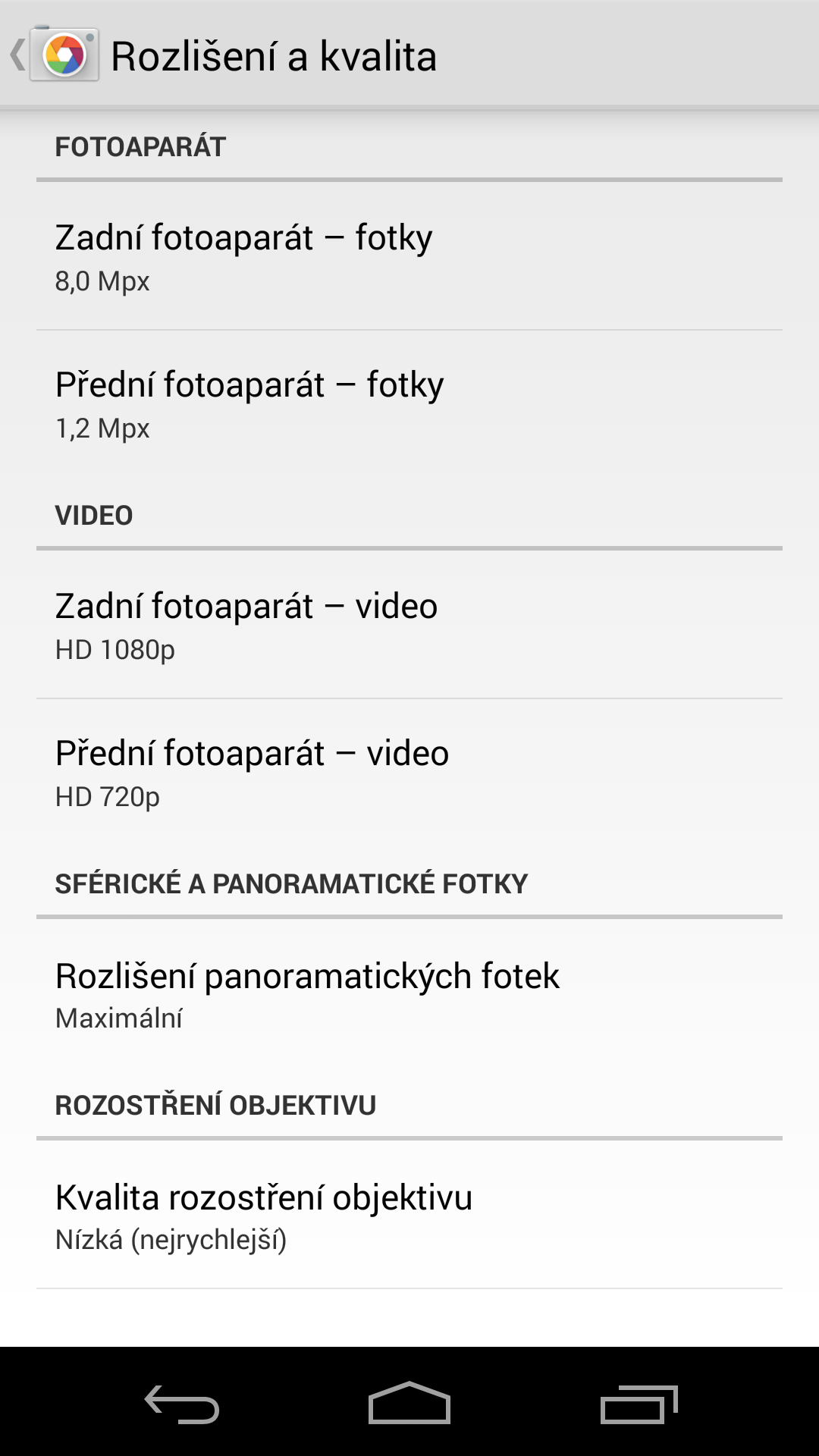
Task: Open Rozlišení panoramatických fotek setting
Action: click(409, 994)
